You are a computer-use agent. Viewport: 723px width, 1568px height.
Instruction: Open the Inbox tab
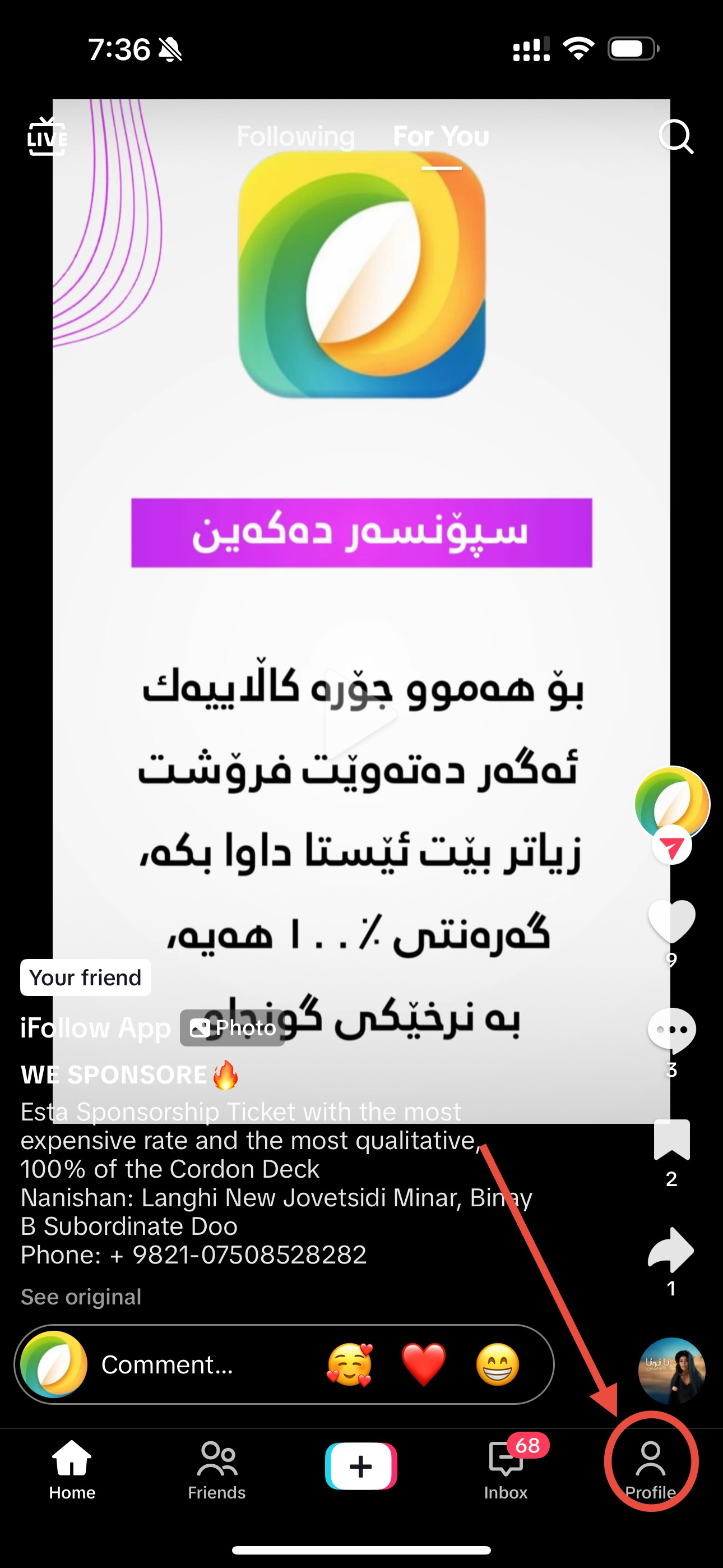[506, 1469]
